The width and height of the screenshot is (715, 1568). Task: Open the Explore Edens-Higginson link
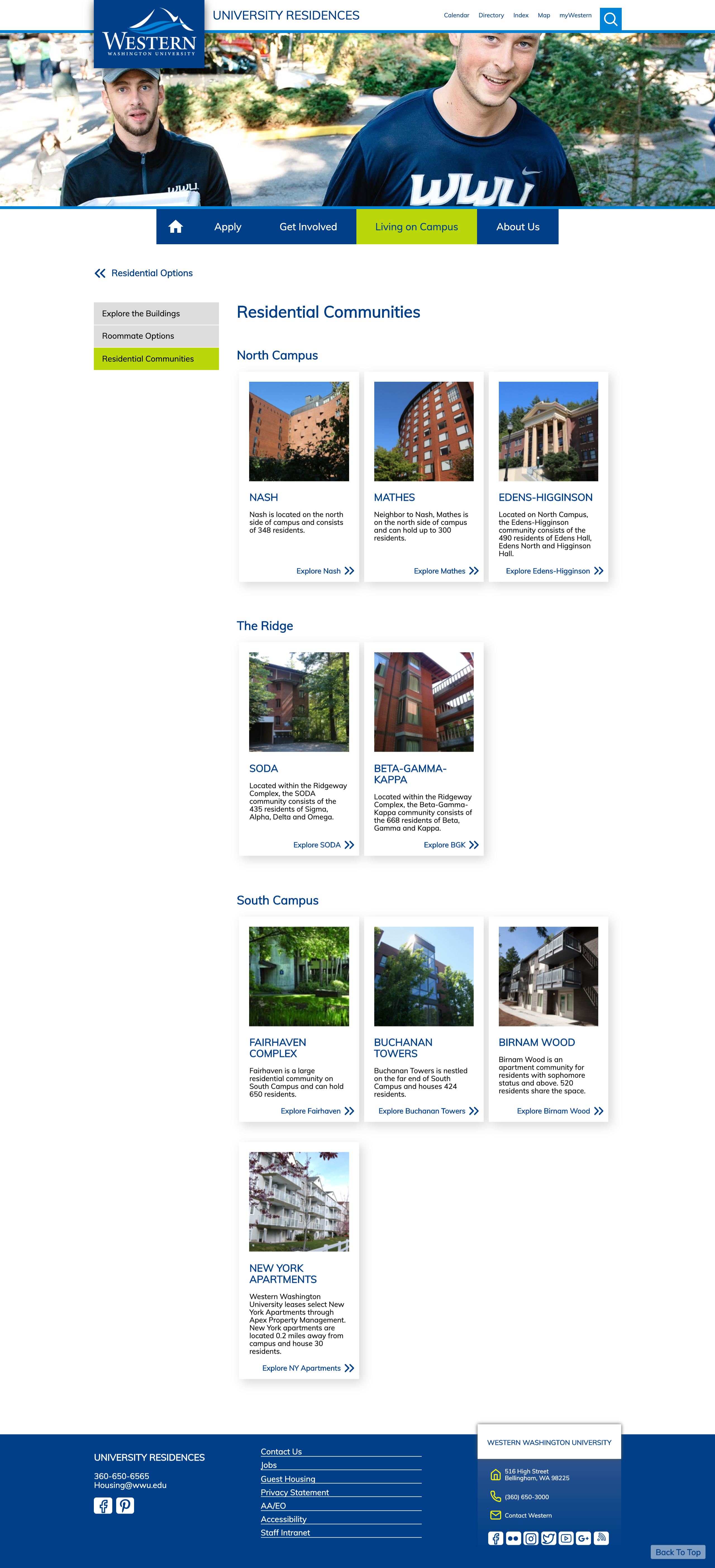pyautogui.click(x=554, y=571)
